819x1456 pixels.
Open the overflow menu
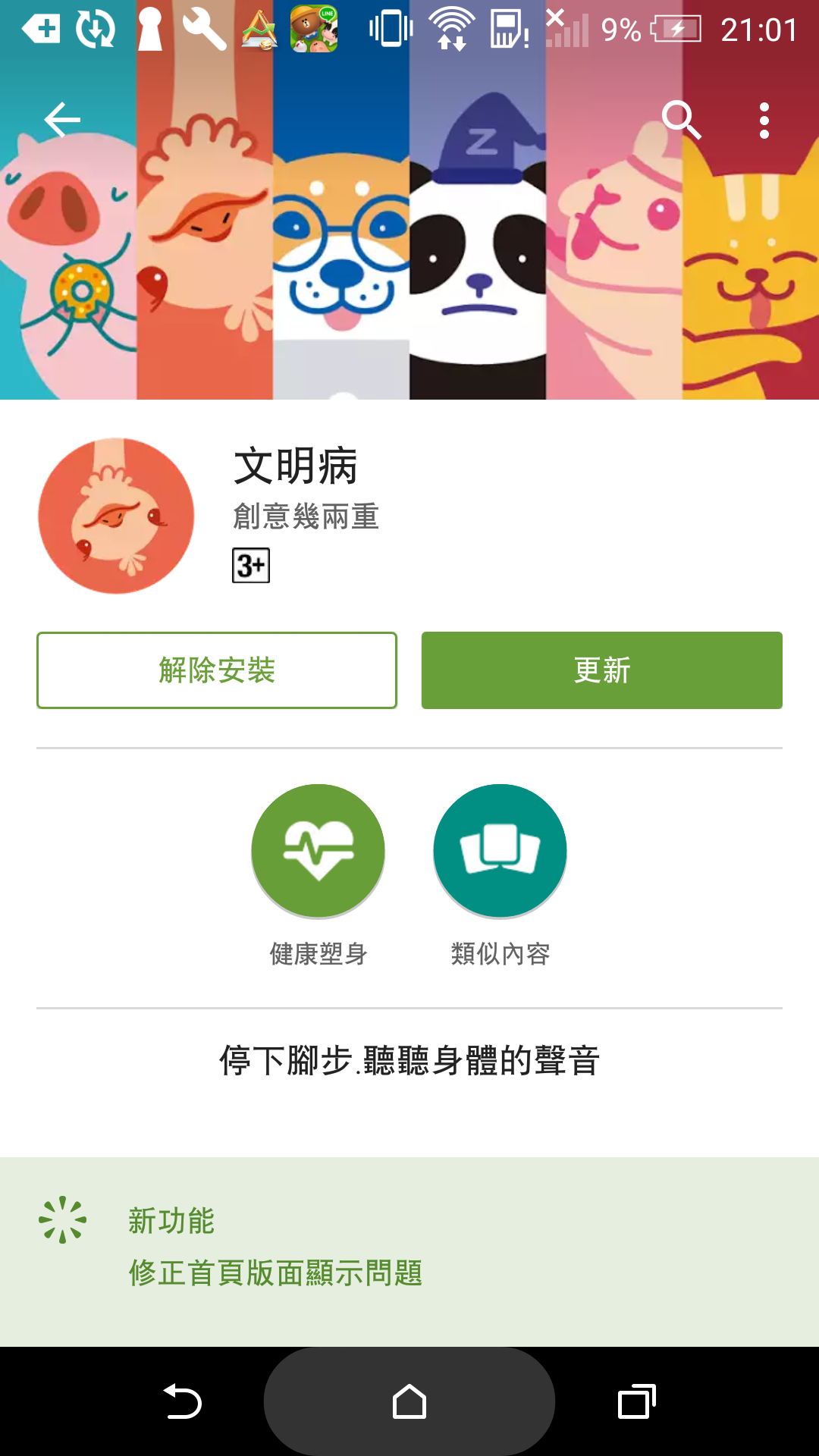[764, 121]
